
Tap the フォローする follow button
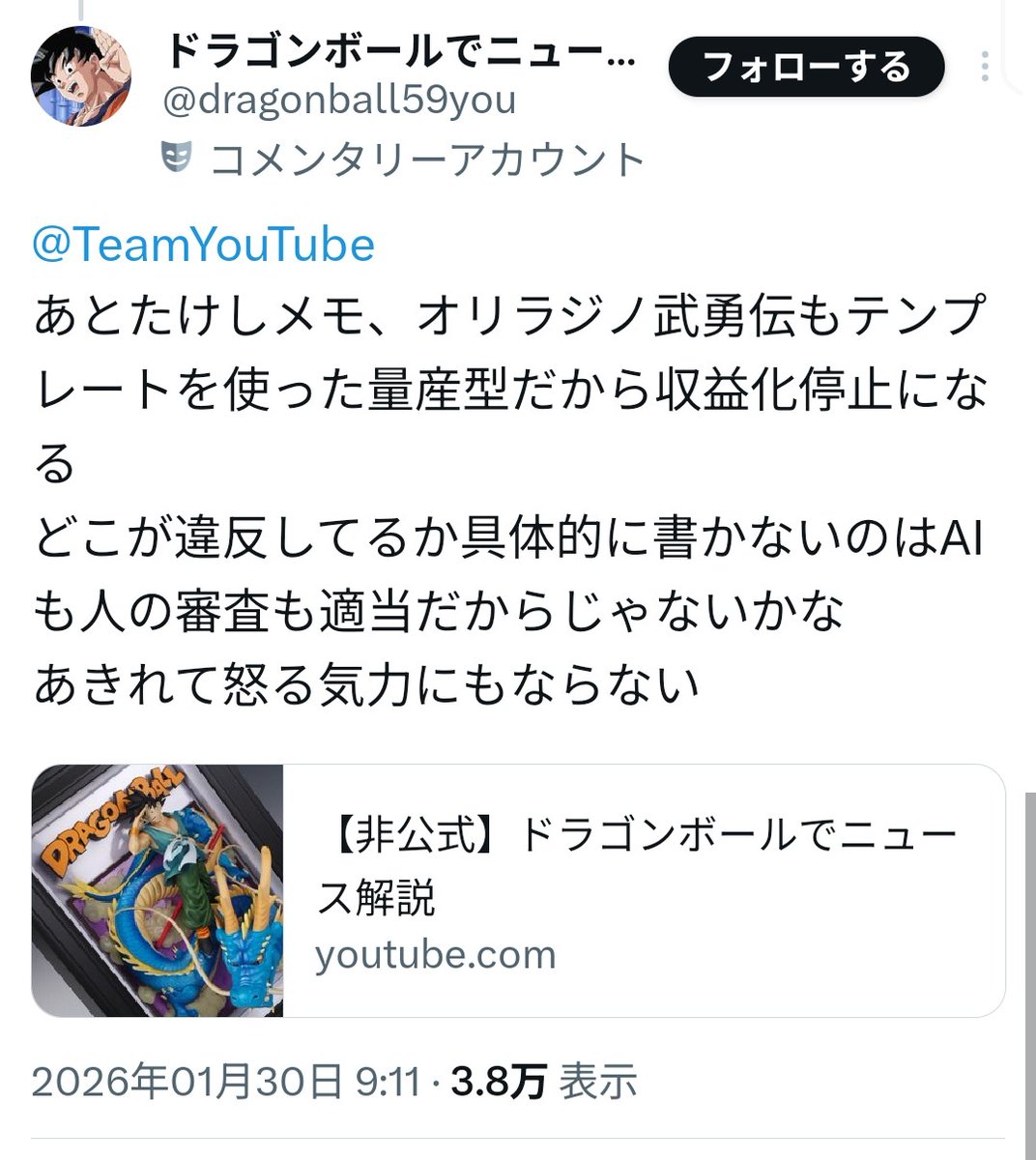806,67
